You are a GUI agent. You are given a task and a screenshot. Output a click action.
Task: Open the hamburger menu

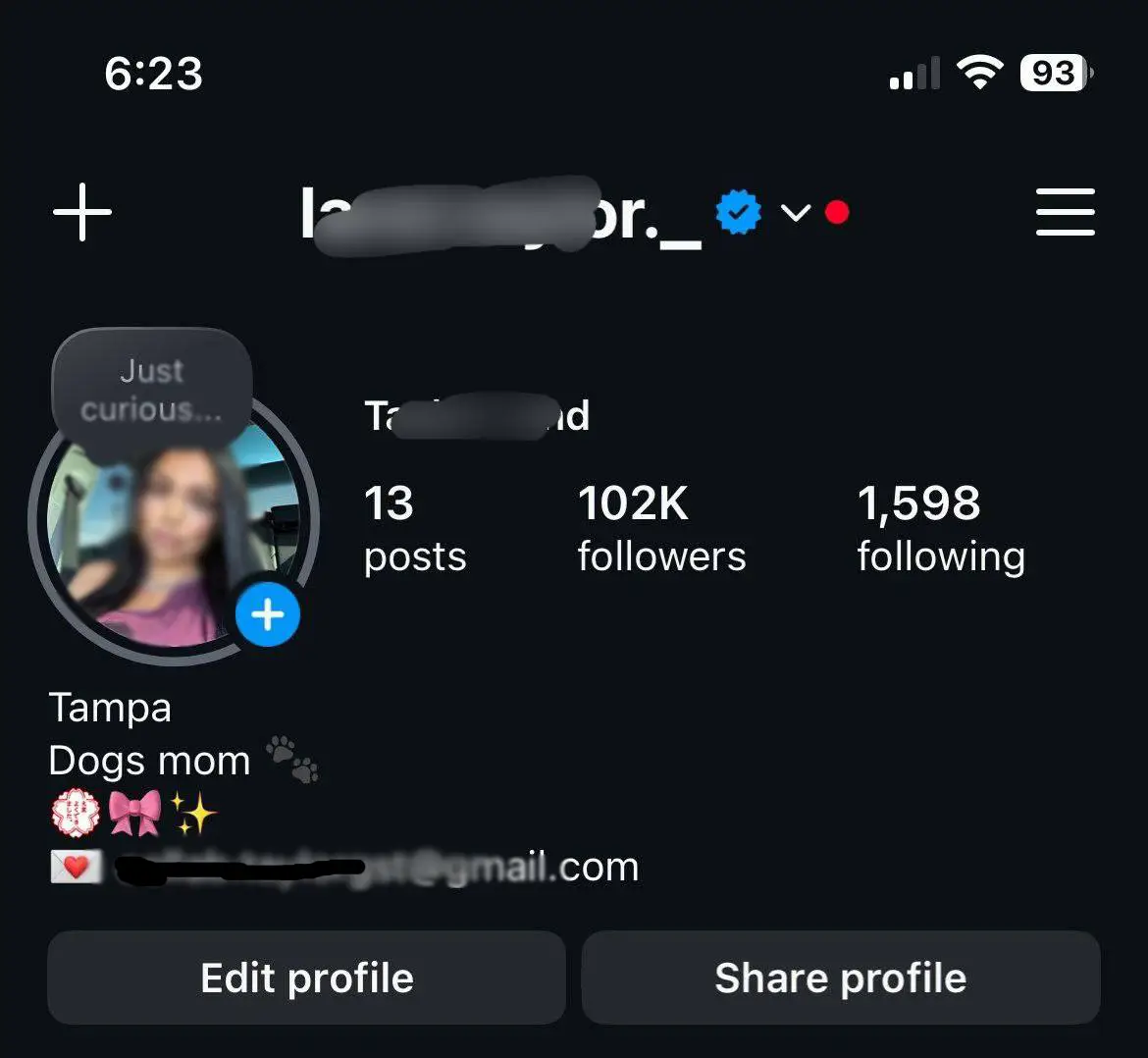point(1065,212)
